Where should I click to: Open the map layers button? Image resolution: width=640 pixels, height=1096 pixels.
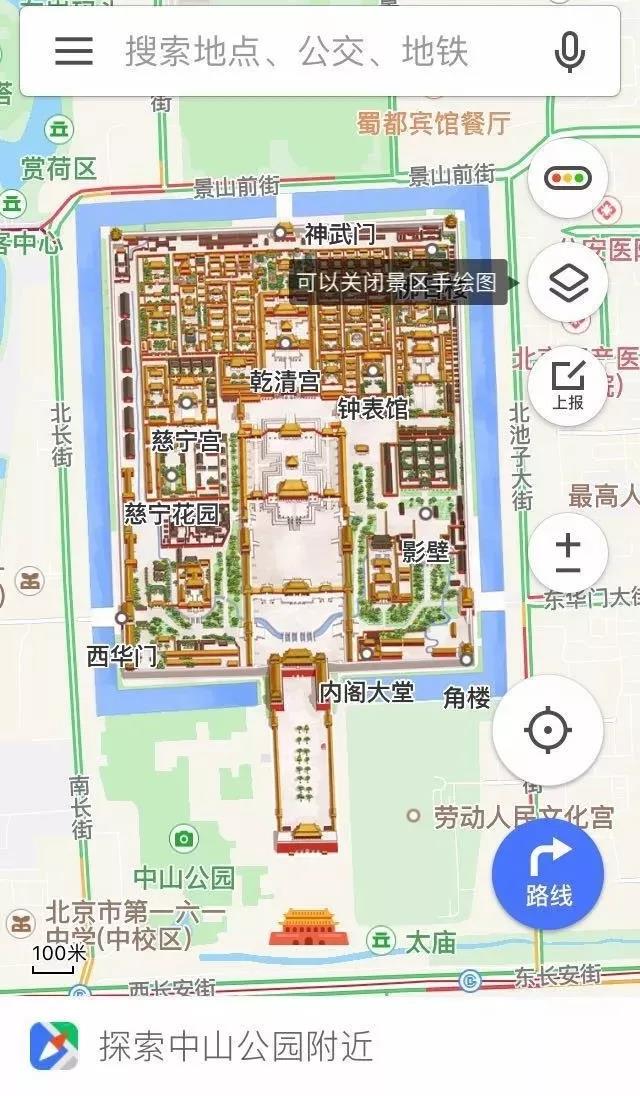click(x=567, y=282)
